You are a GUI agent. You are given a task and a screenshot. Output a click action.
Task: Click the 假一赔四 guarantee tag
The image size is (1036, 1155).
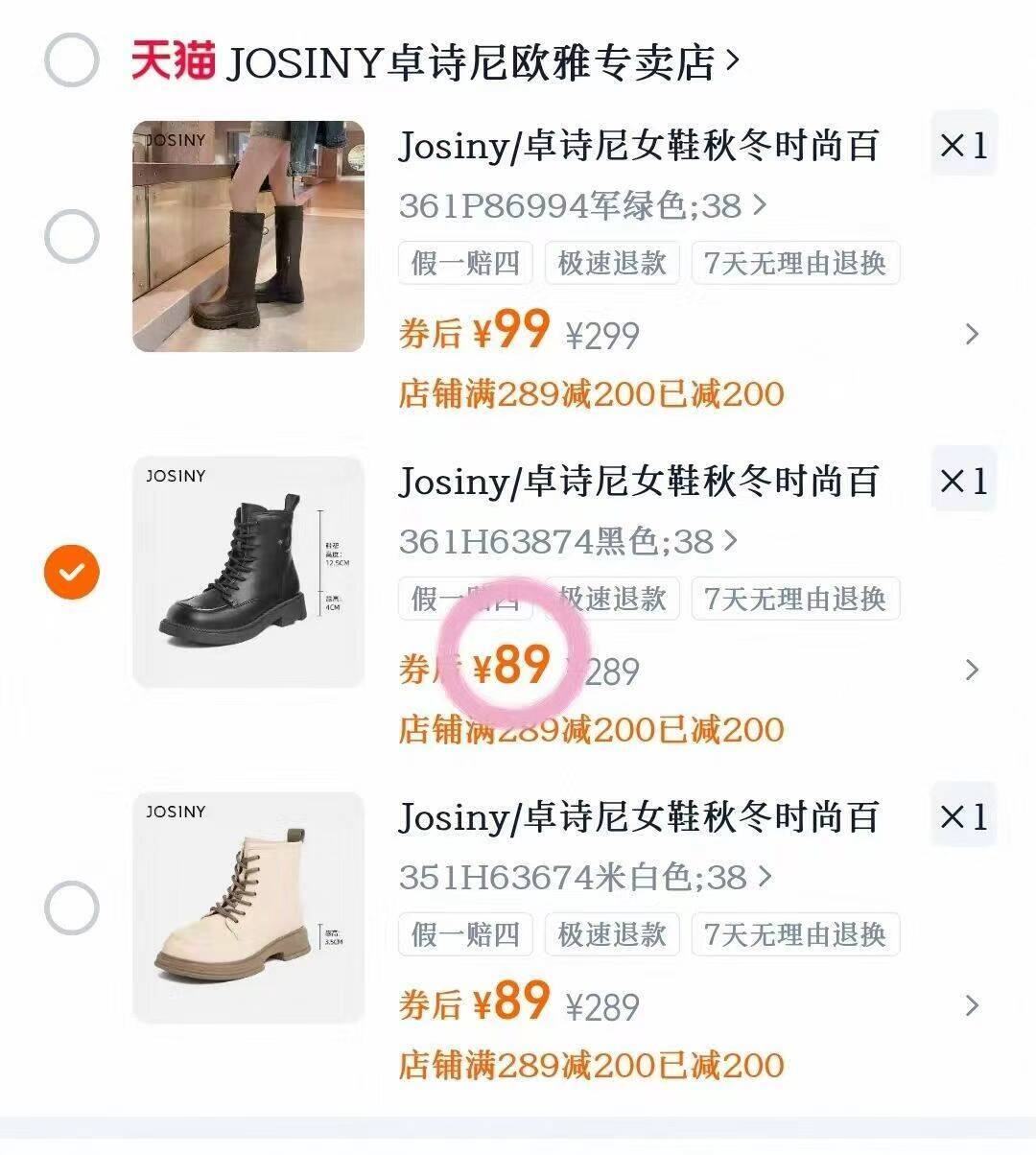464,264
